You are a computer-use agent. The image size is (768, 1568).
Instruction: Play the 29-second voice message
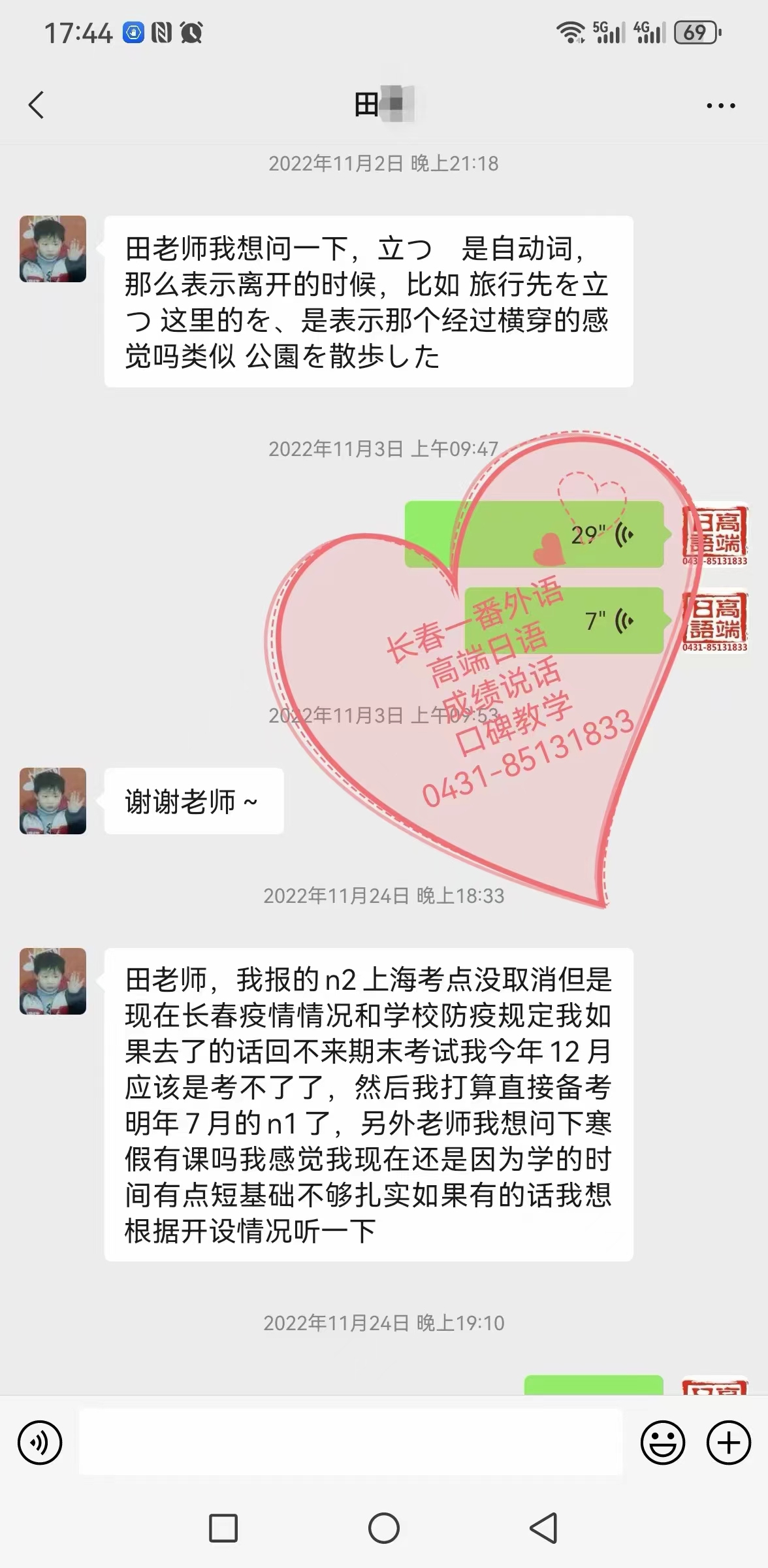534,534
